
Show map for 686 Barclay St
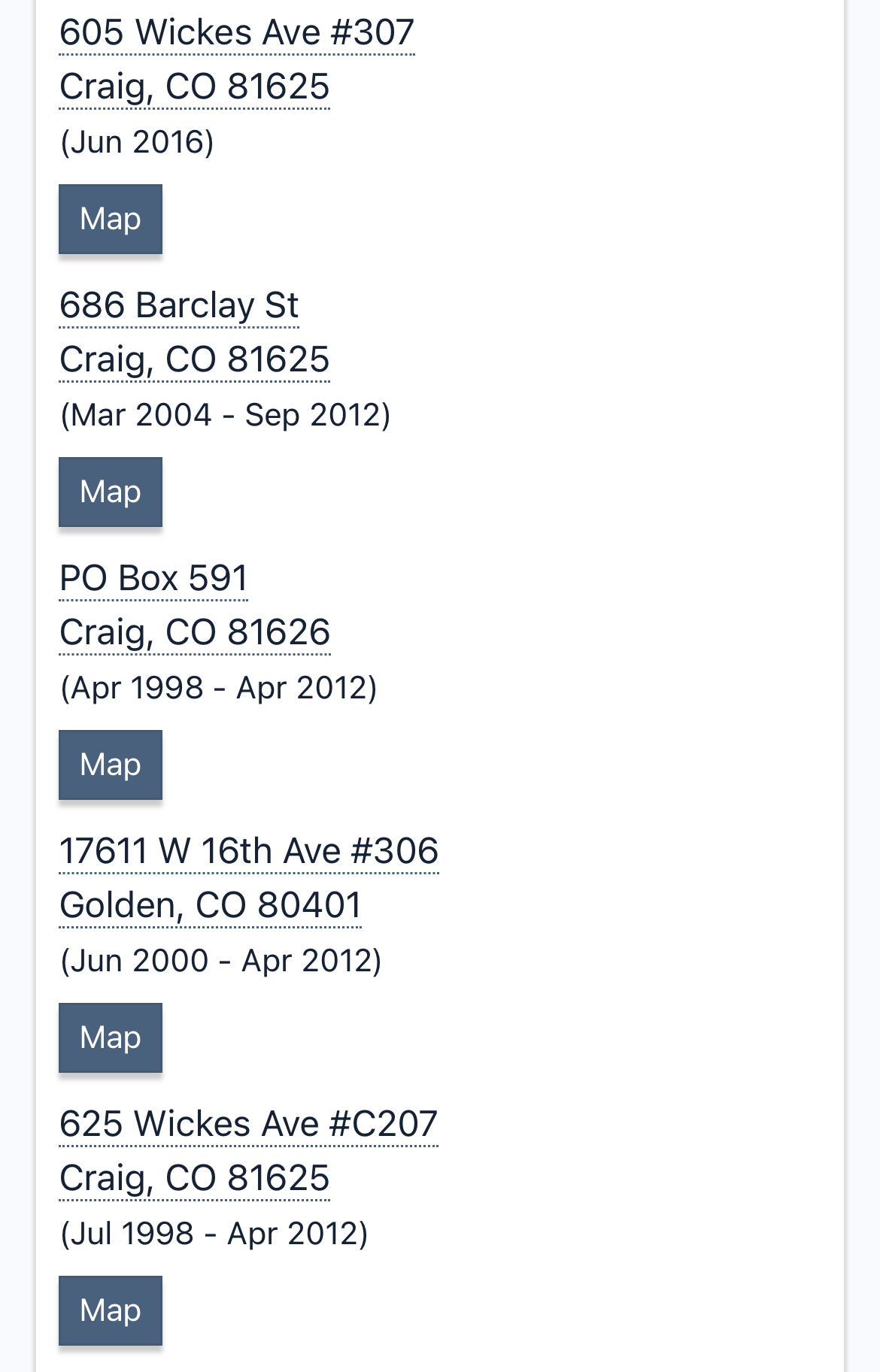pyautogui.click(x=111, y=492)
